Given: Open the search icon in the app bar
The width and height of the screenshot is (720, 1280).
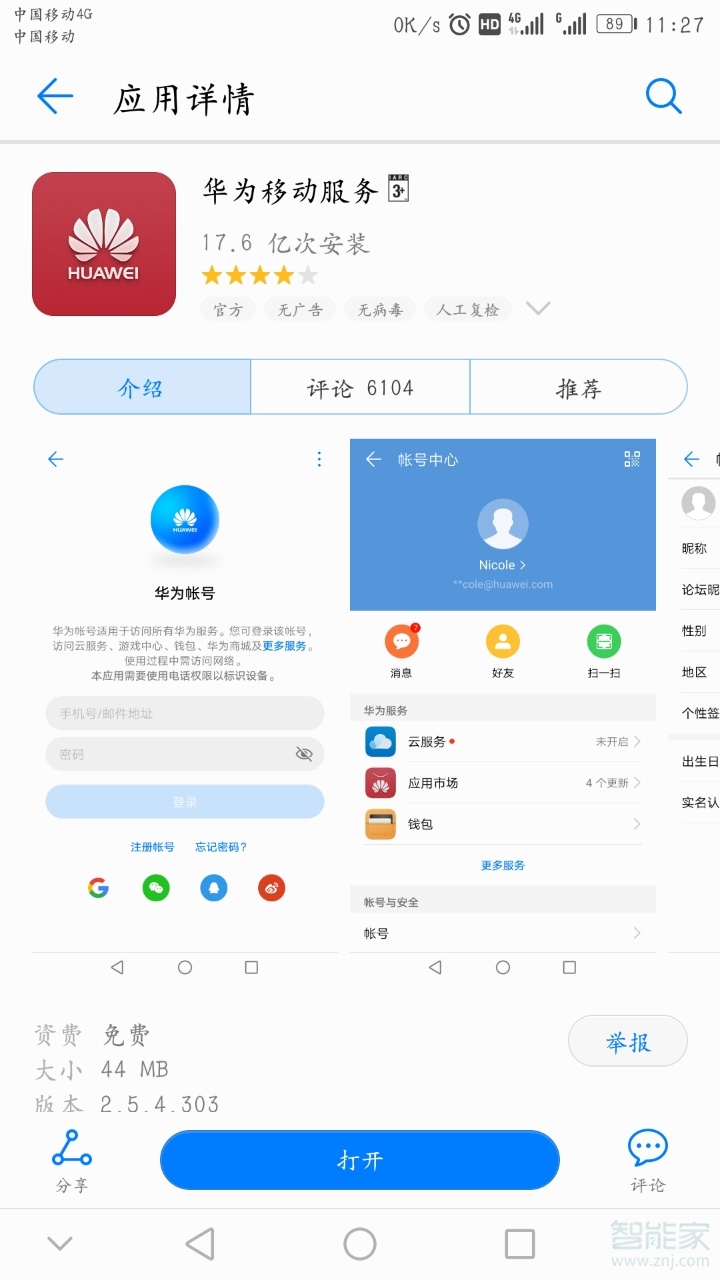Looking at the screenshot, I should 663,97.
